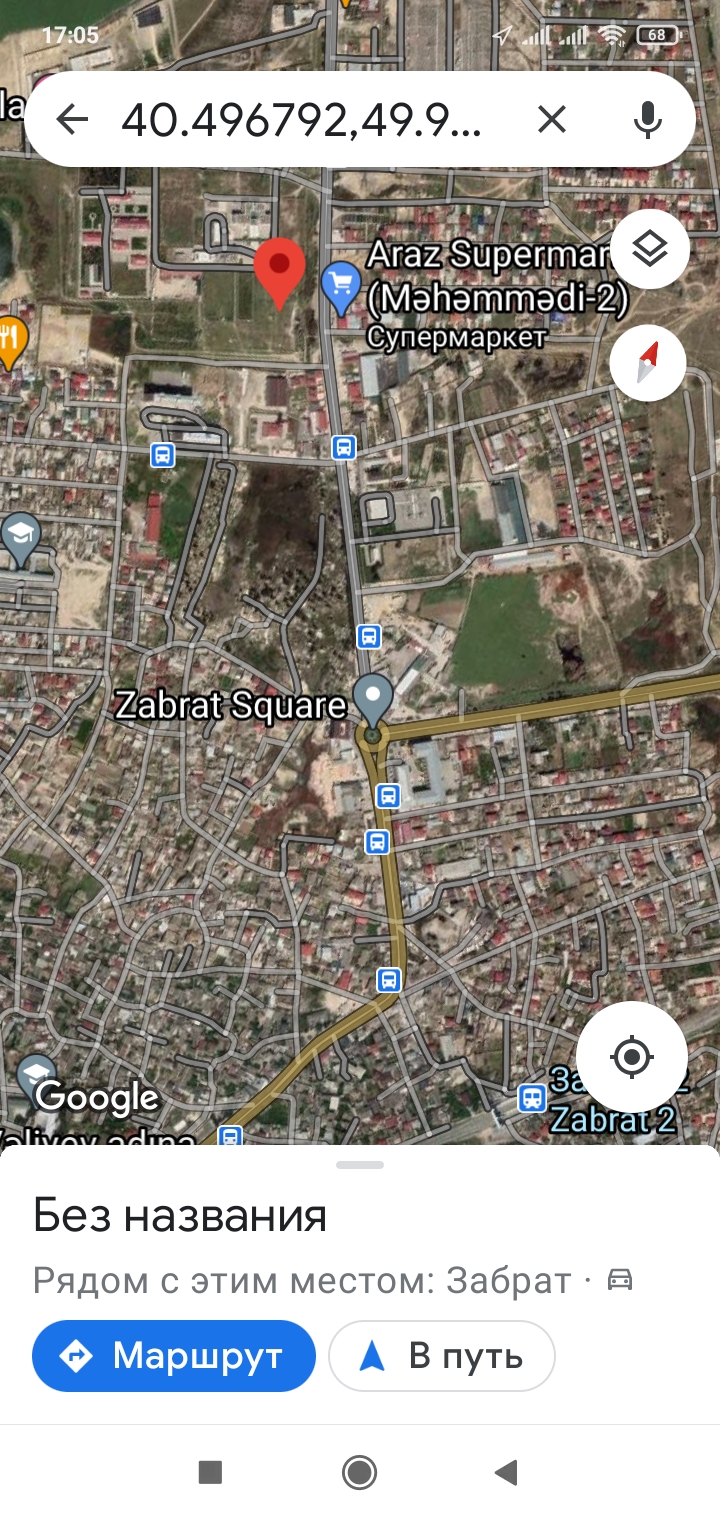Viewport: 720px width, 1520px height.
Task: Go home via system navigation circle
Action: click(359, 1472)
